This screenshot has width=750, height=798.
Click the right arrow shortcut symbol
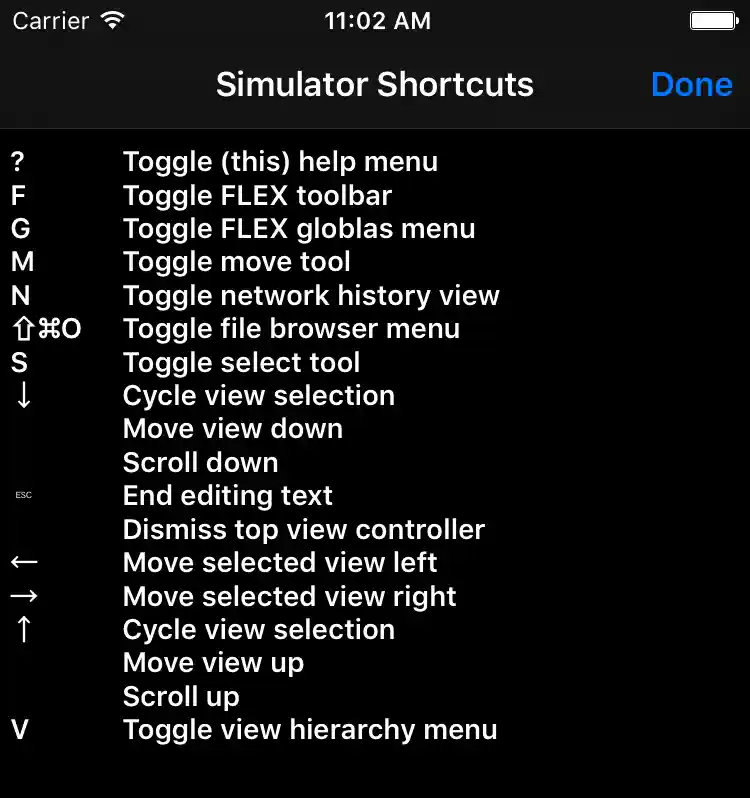22,596
